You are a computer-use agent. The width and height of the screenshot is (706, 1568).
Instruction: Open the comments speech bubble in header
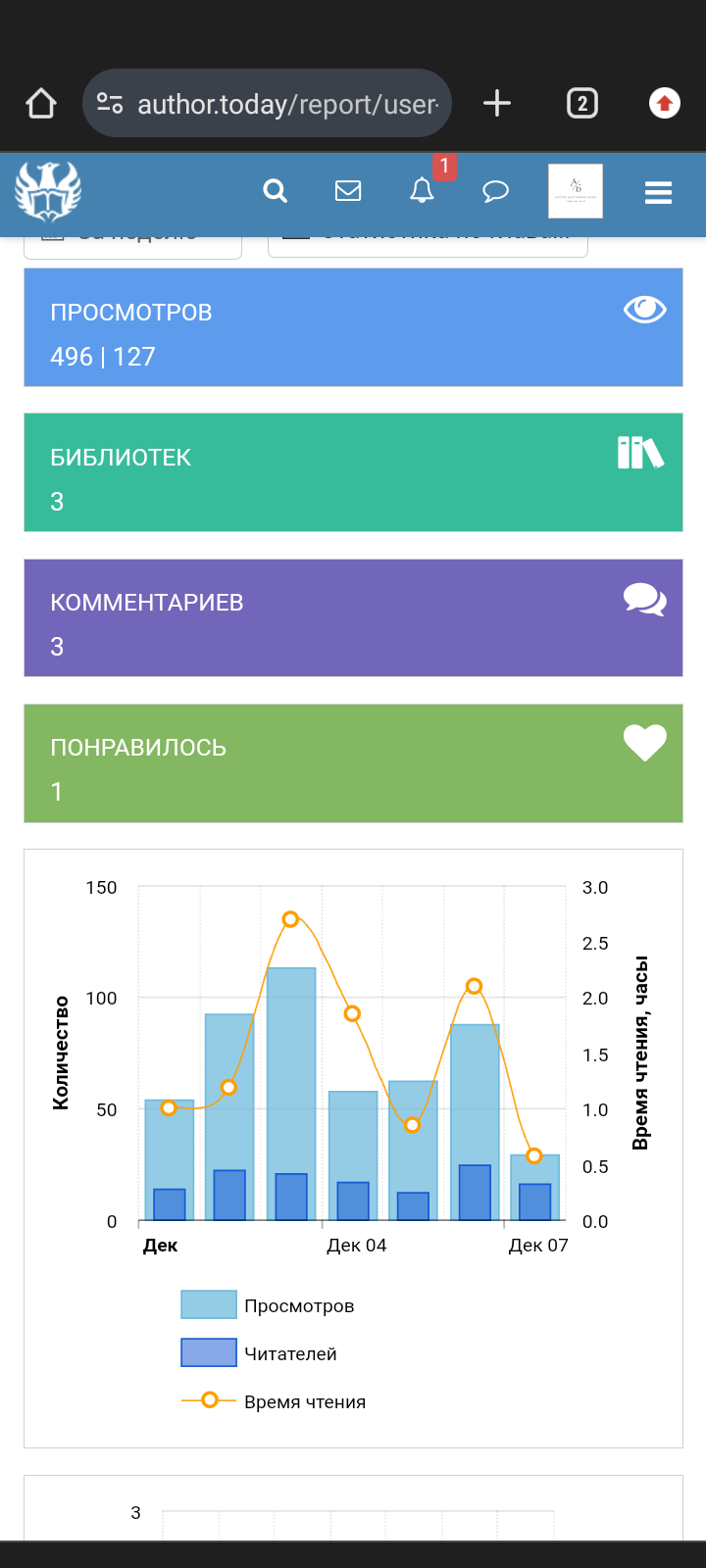(496, 191)
